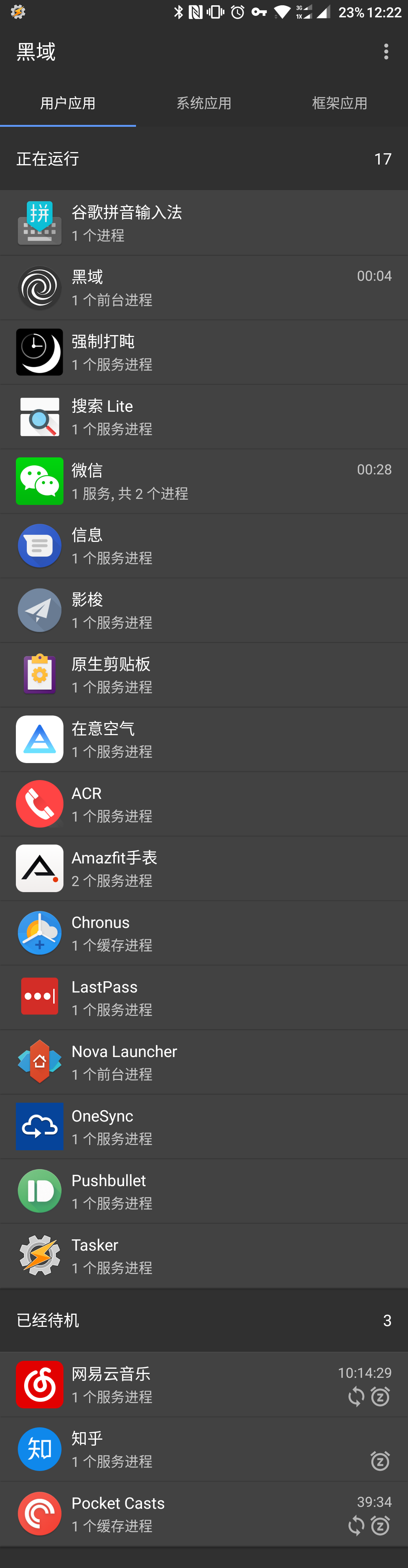Open the 微信 running app entry
Image resolution: width=408 pixels, height=1568 pixels.
coord(204,482)
